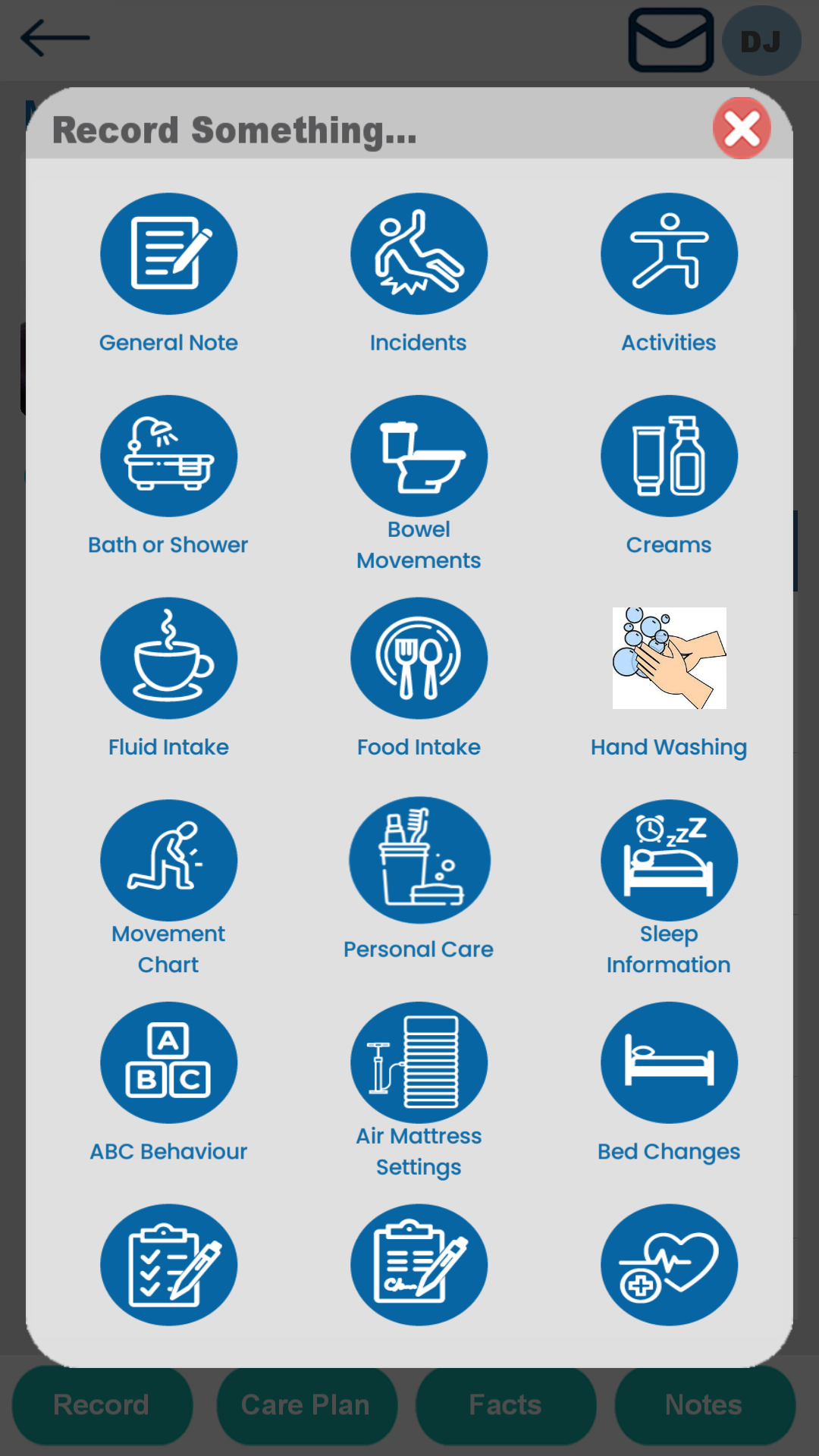
Task: Adjust Air Mattress Settings
Action: point(419,1062)
